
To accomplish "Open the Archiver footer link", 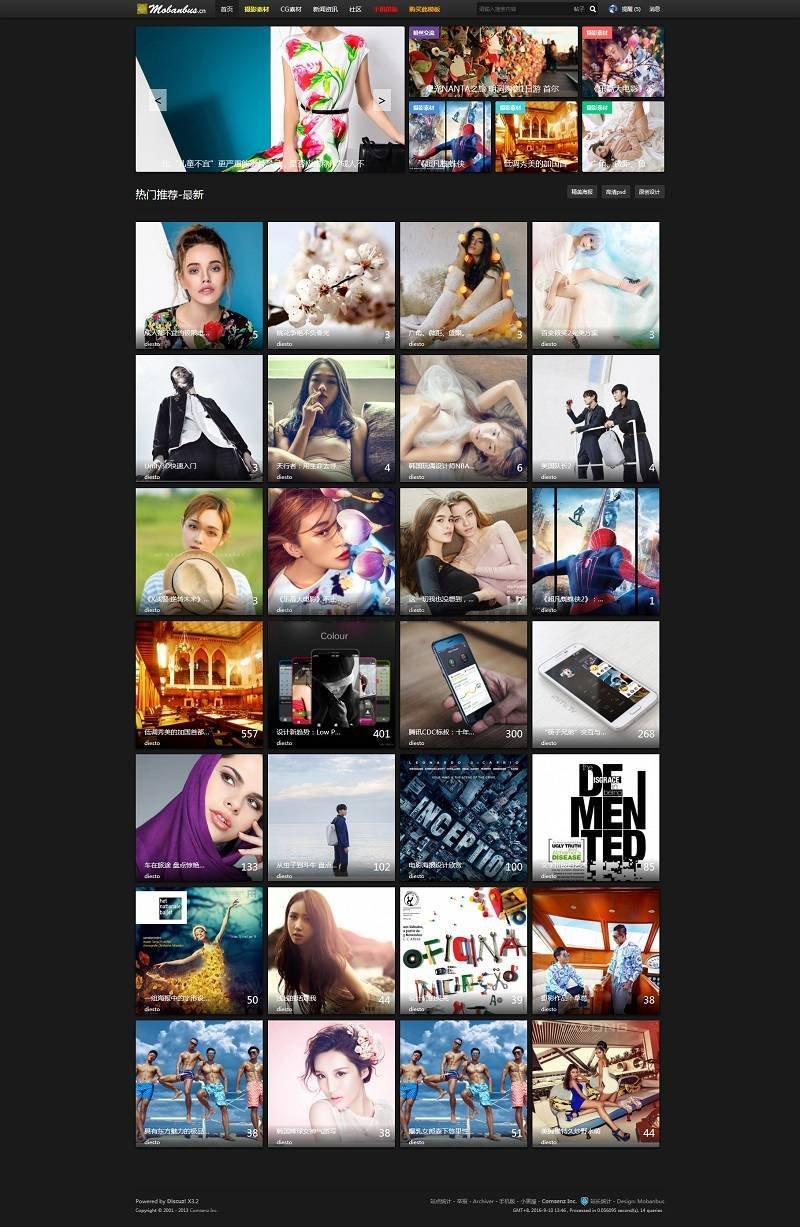I will tap(483, 1201).
